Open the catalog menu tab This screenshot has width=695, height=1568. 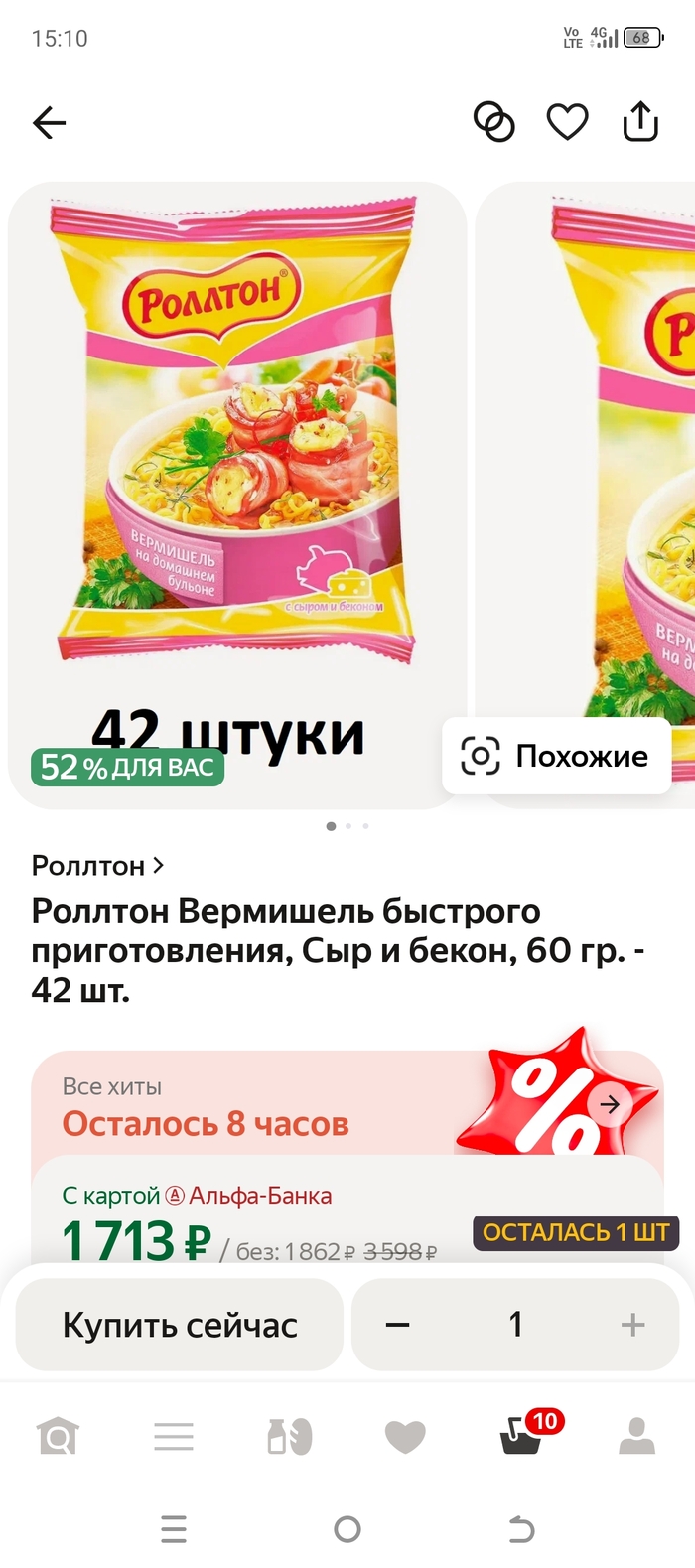(174, 1436)
